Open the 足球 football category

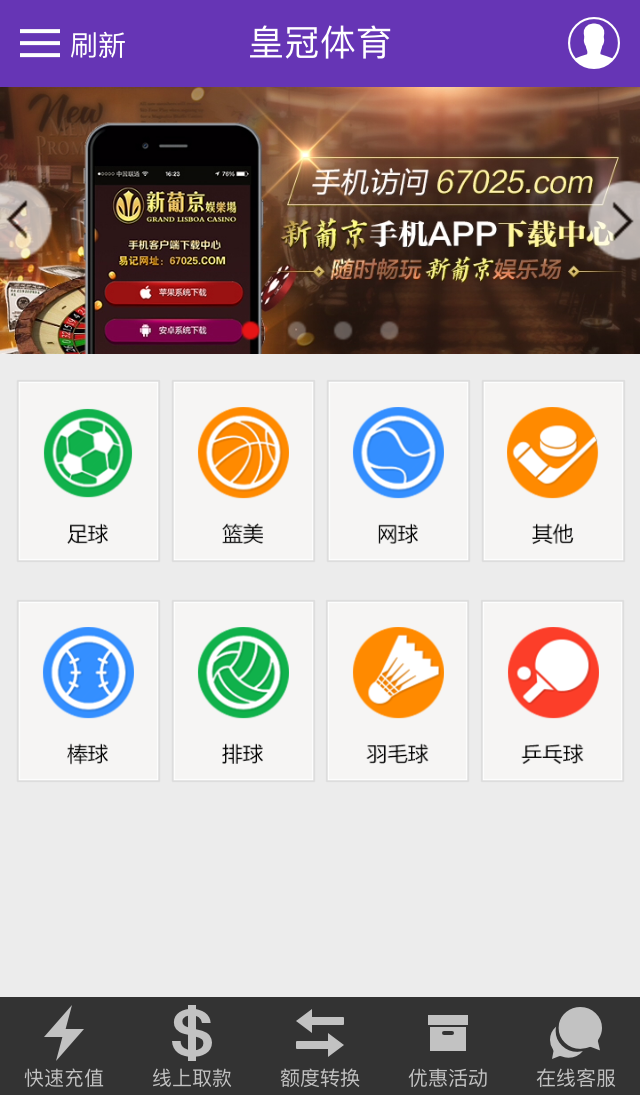point(88,471)
